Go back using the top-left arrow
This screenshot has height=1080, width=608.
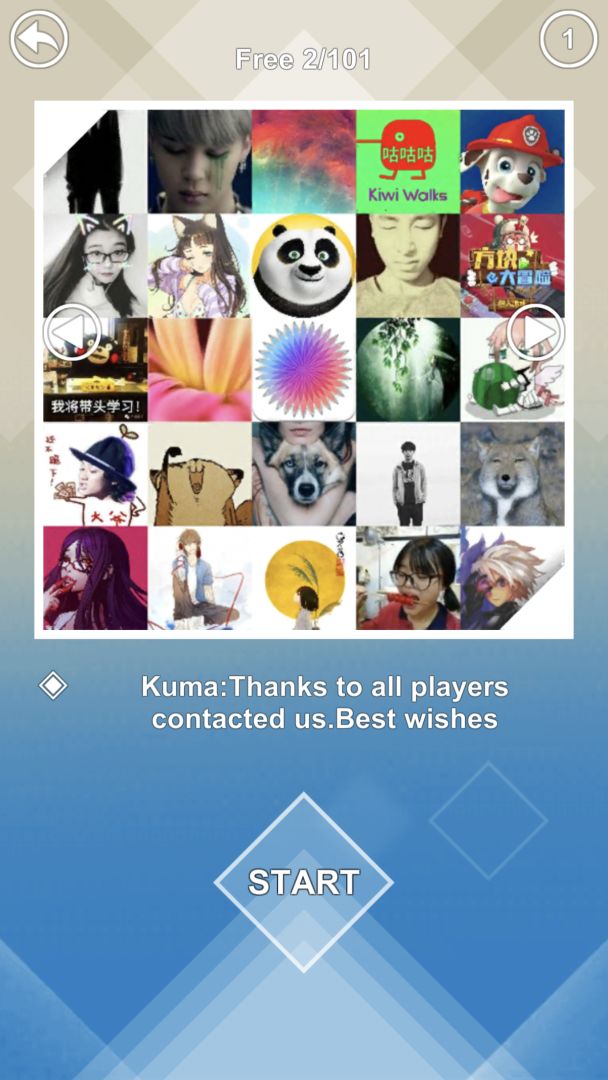(x=38, y=40)
